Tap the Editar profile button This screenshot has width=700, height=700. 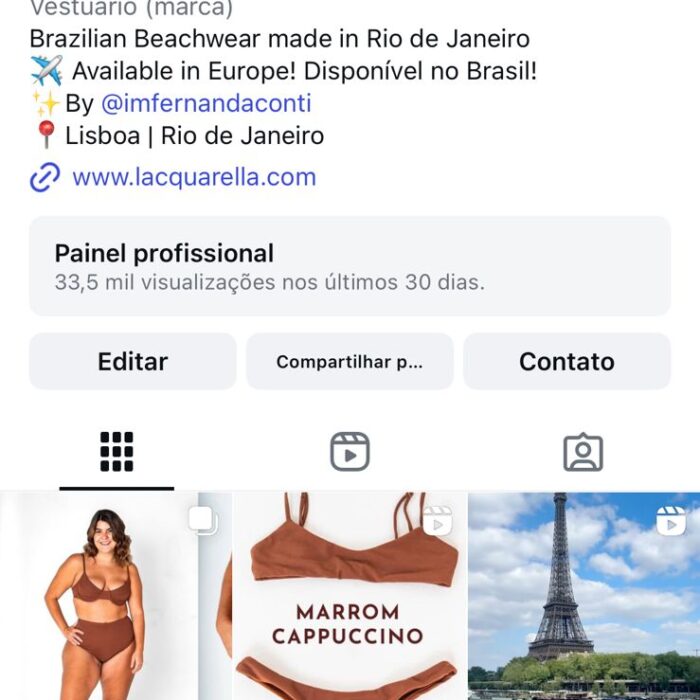coord(133,361)
